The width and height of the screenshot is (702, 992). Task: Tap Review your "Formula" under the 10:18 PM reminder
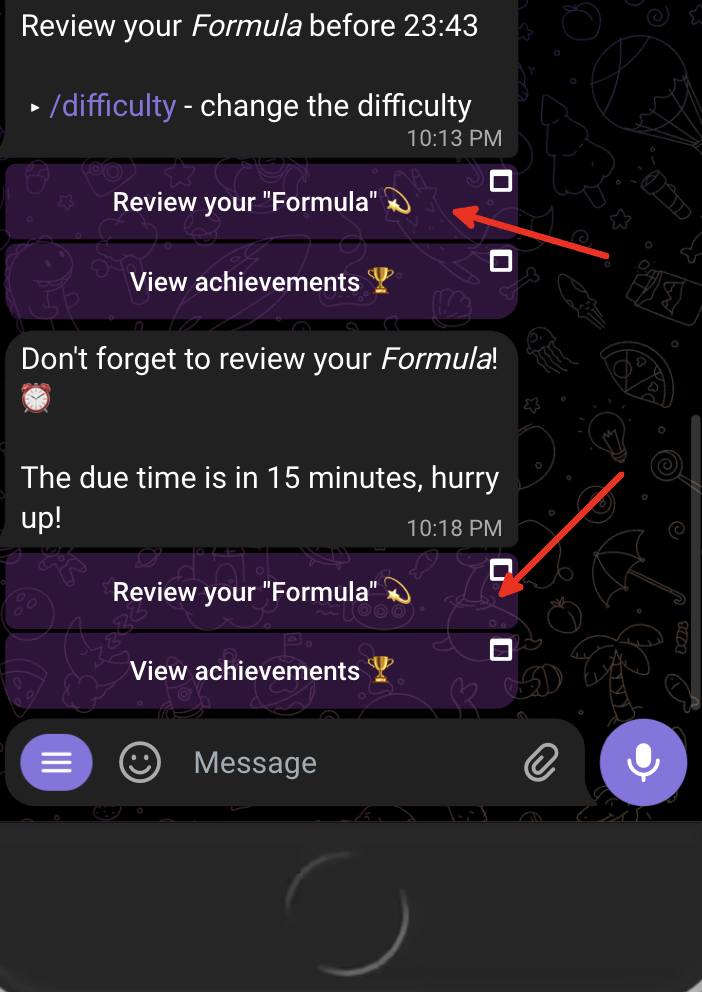(x=261, y=592)
